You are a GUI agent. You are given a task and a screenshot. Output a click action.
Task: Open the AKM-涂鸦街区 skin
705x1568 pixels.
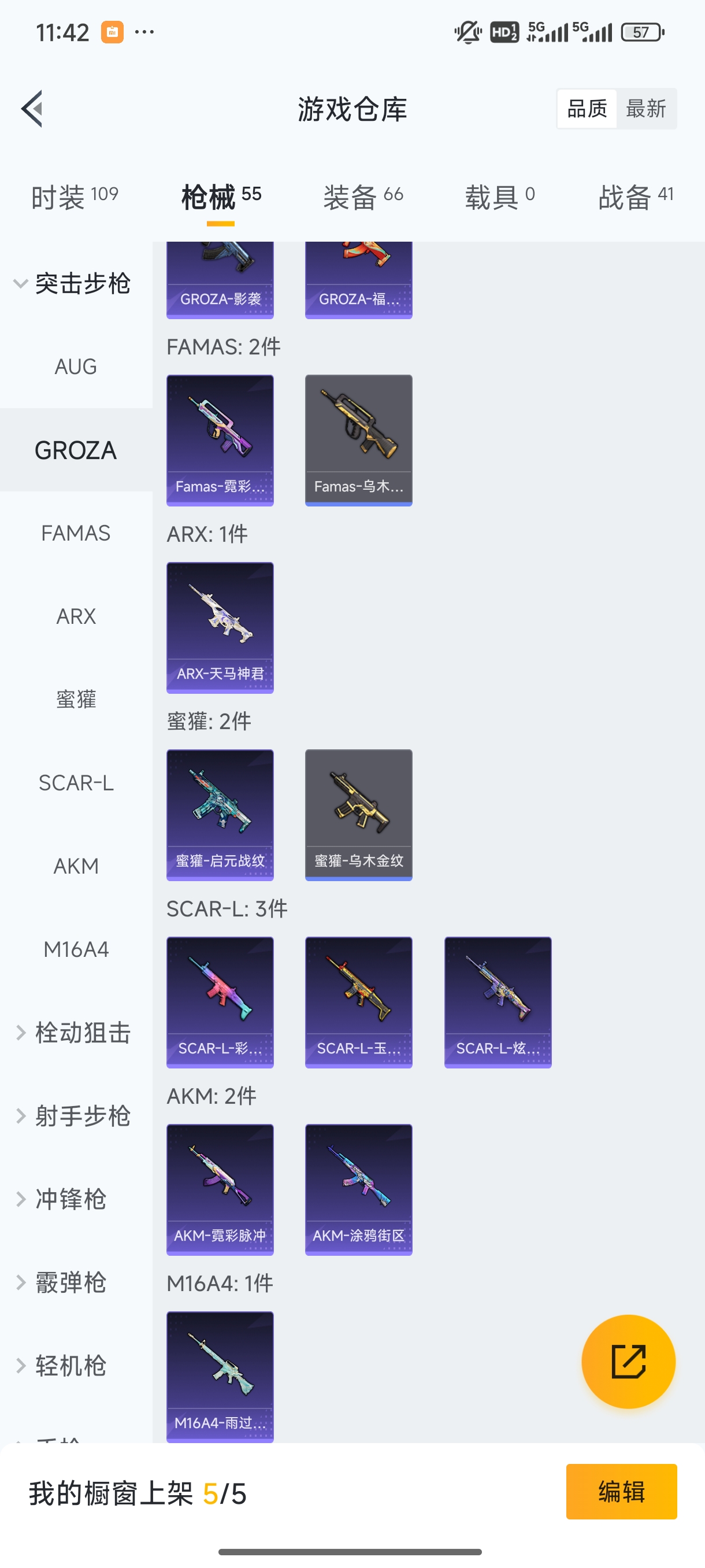[358, 1189]
